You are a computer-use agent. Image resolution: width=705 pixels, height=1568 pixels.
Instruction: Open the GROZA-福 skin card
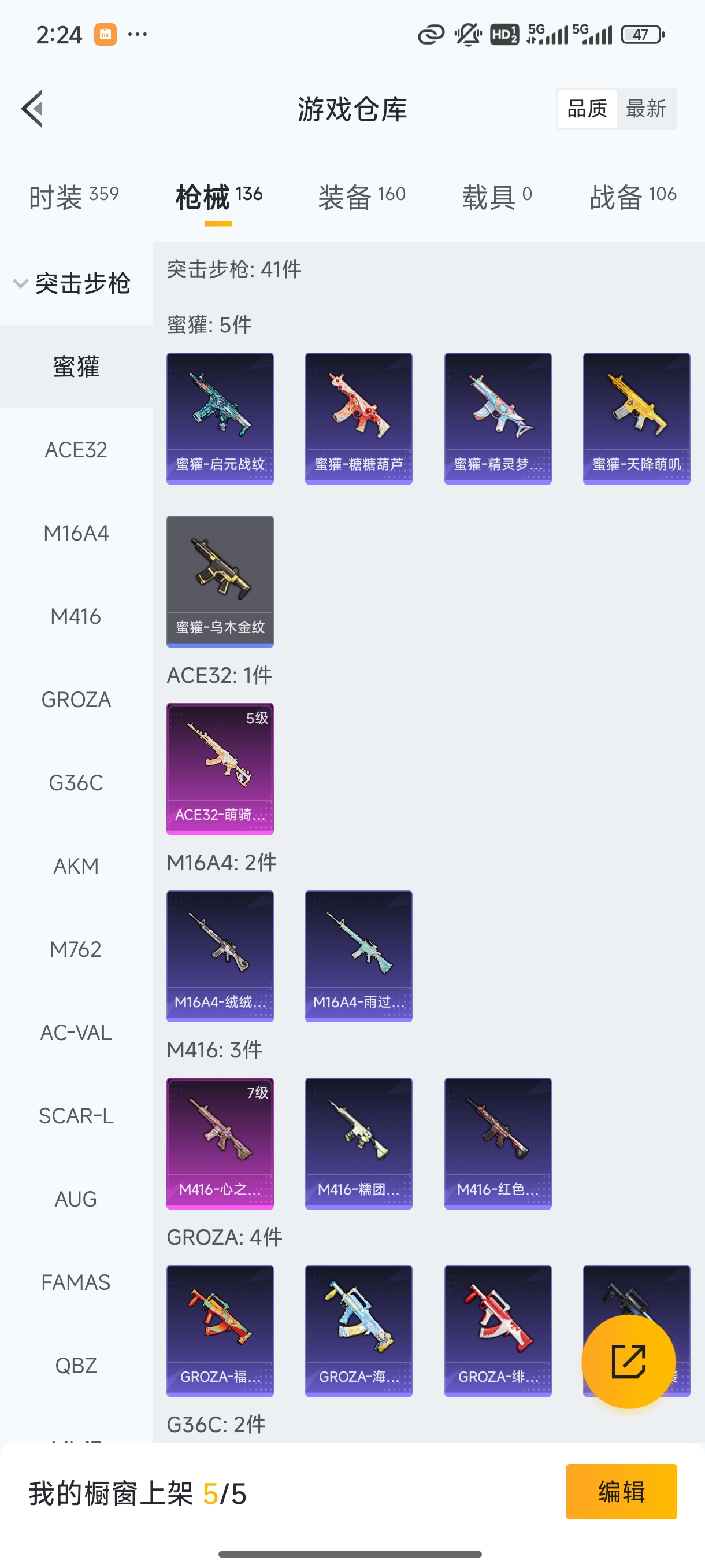click(x=220, y=1330)
